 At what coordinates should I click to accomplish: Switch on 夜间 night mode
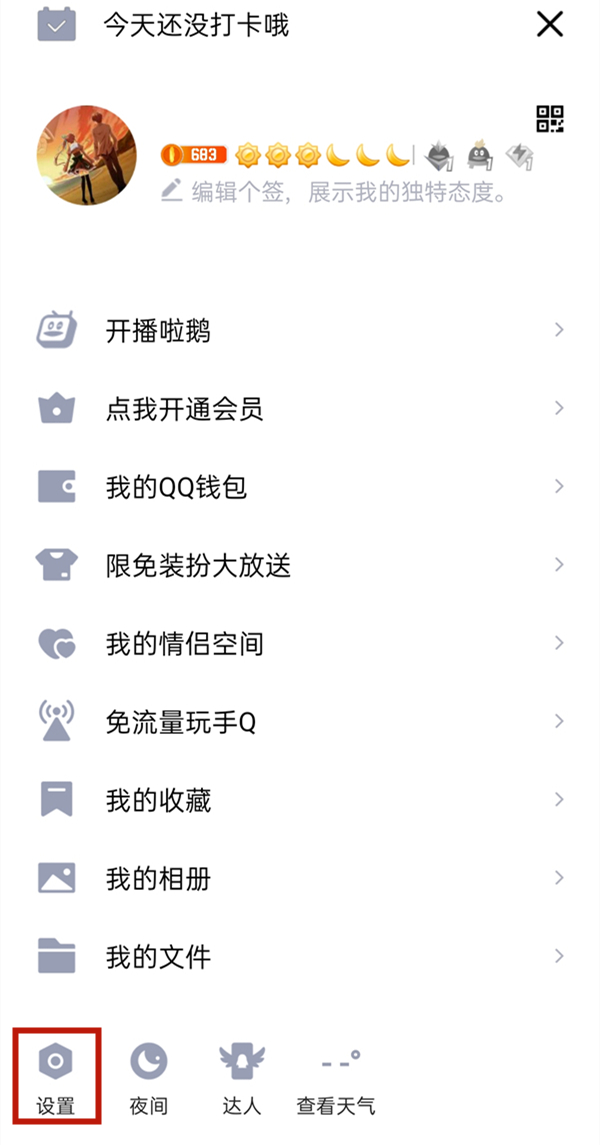(148, 1074)
